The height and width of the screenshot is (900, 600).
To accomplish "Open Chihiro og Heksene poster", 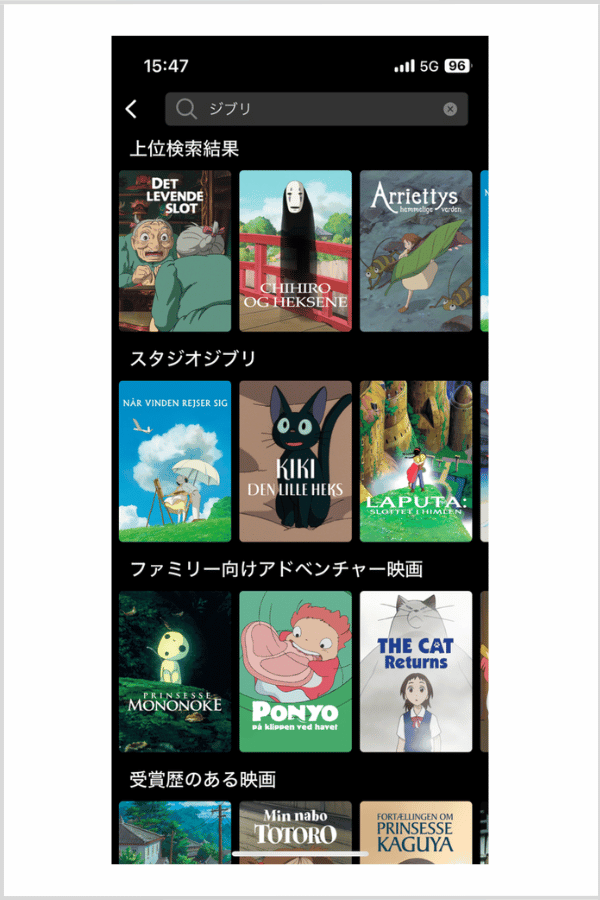I will [x=295, y=251].
